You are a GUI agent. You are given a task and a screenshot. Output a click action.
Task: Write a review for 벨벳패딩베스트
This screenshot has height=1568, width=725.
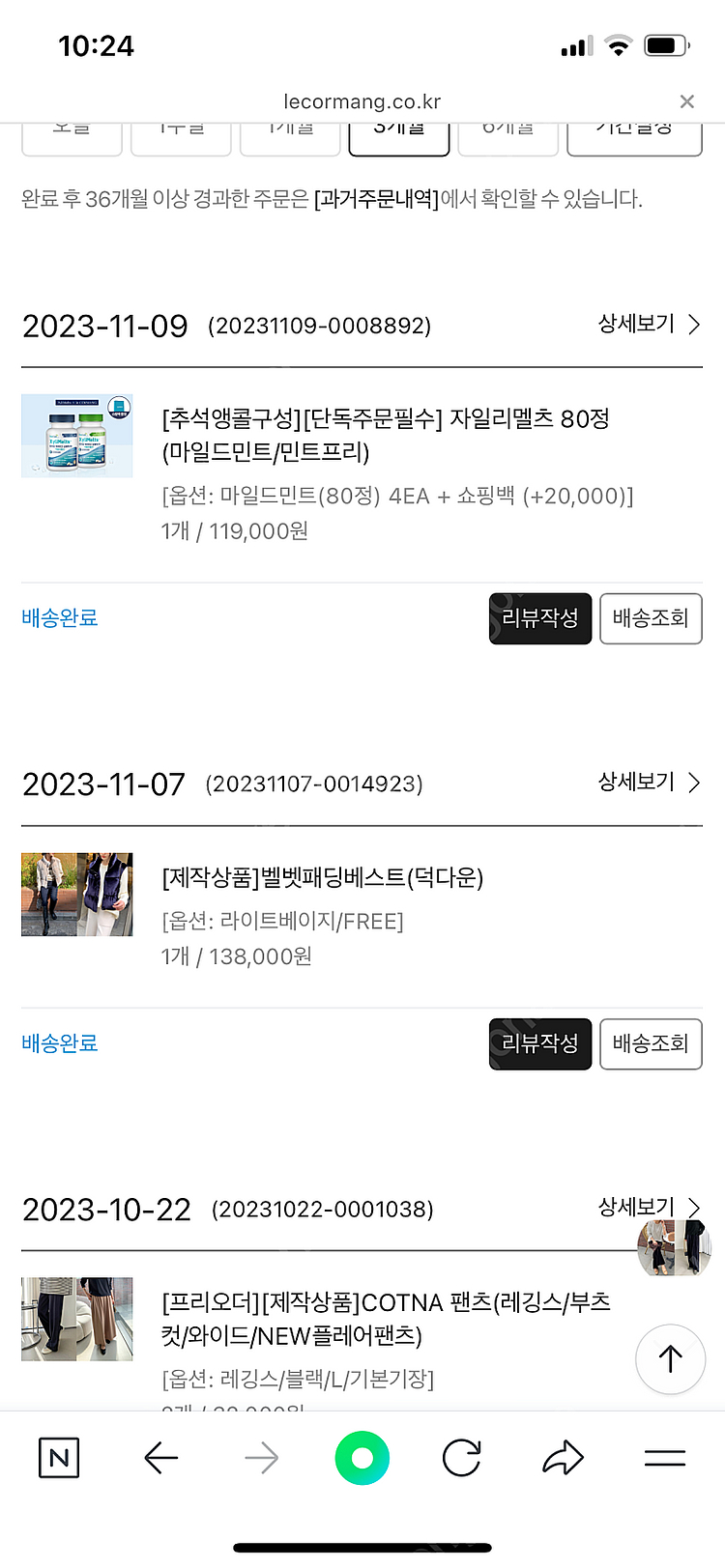tap(539, 1043)
